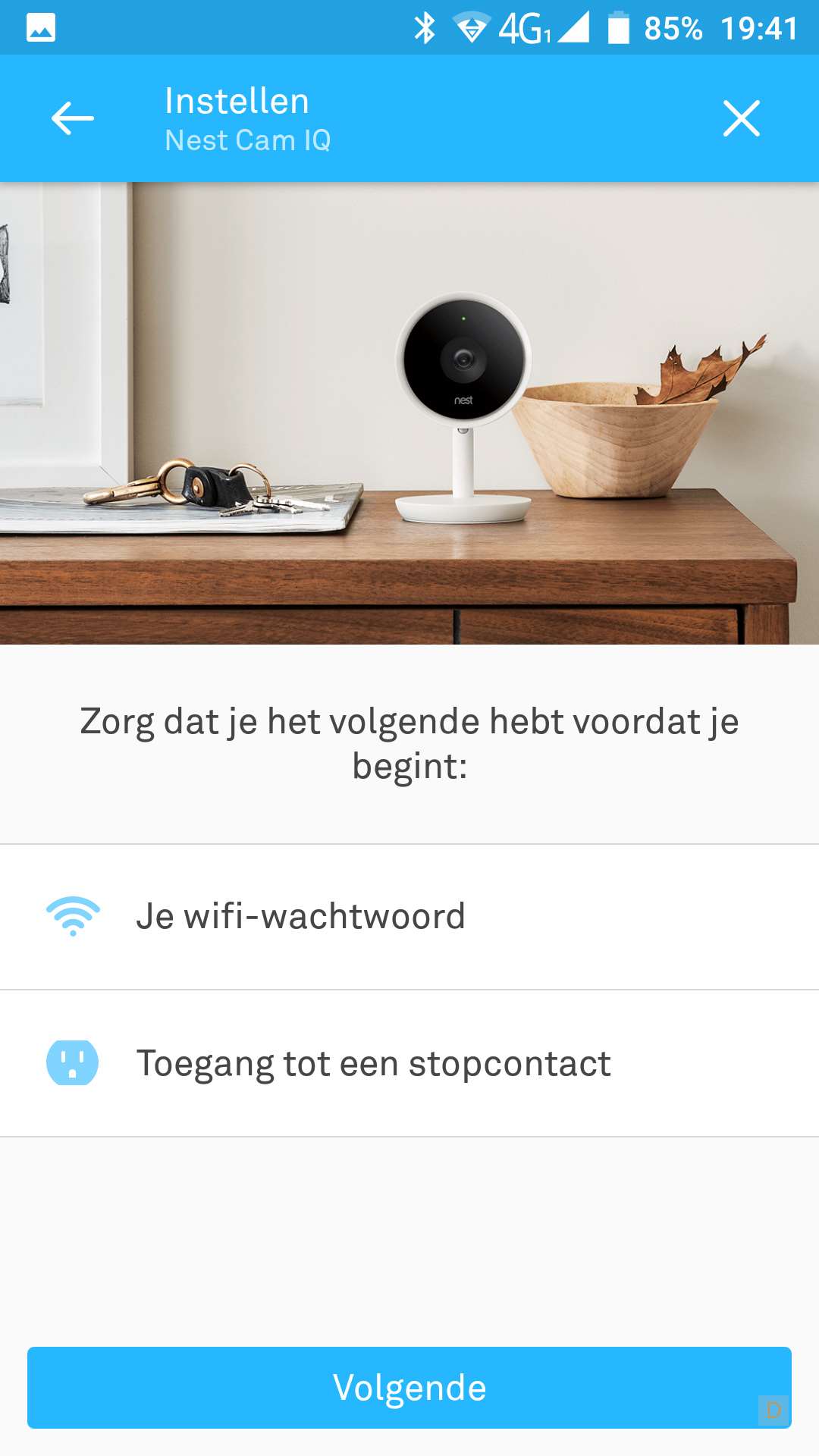Go back using the arrow icon
This screenshot has width=819, height=1456.
point(73,118)
